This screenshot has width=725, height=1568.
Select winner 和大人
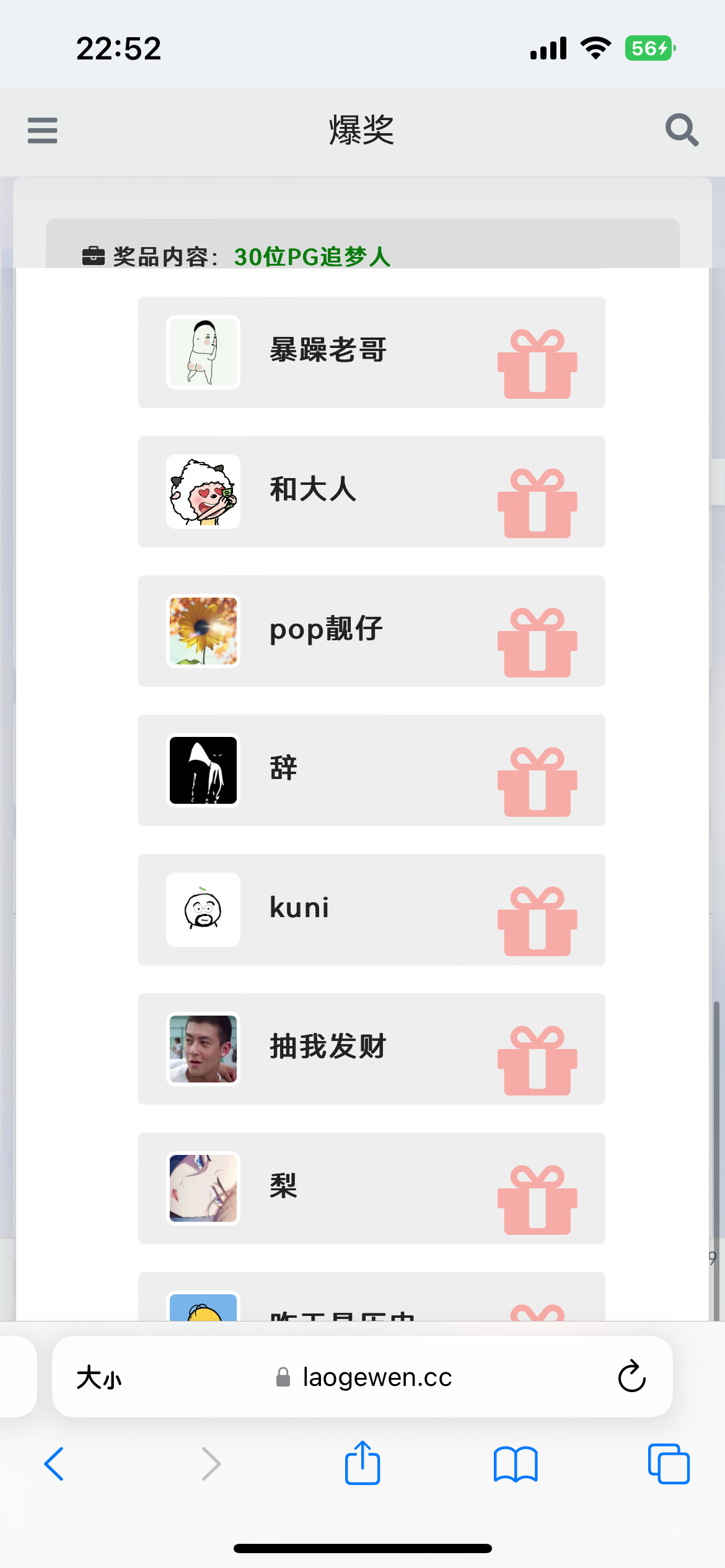(371, 491)
